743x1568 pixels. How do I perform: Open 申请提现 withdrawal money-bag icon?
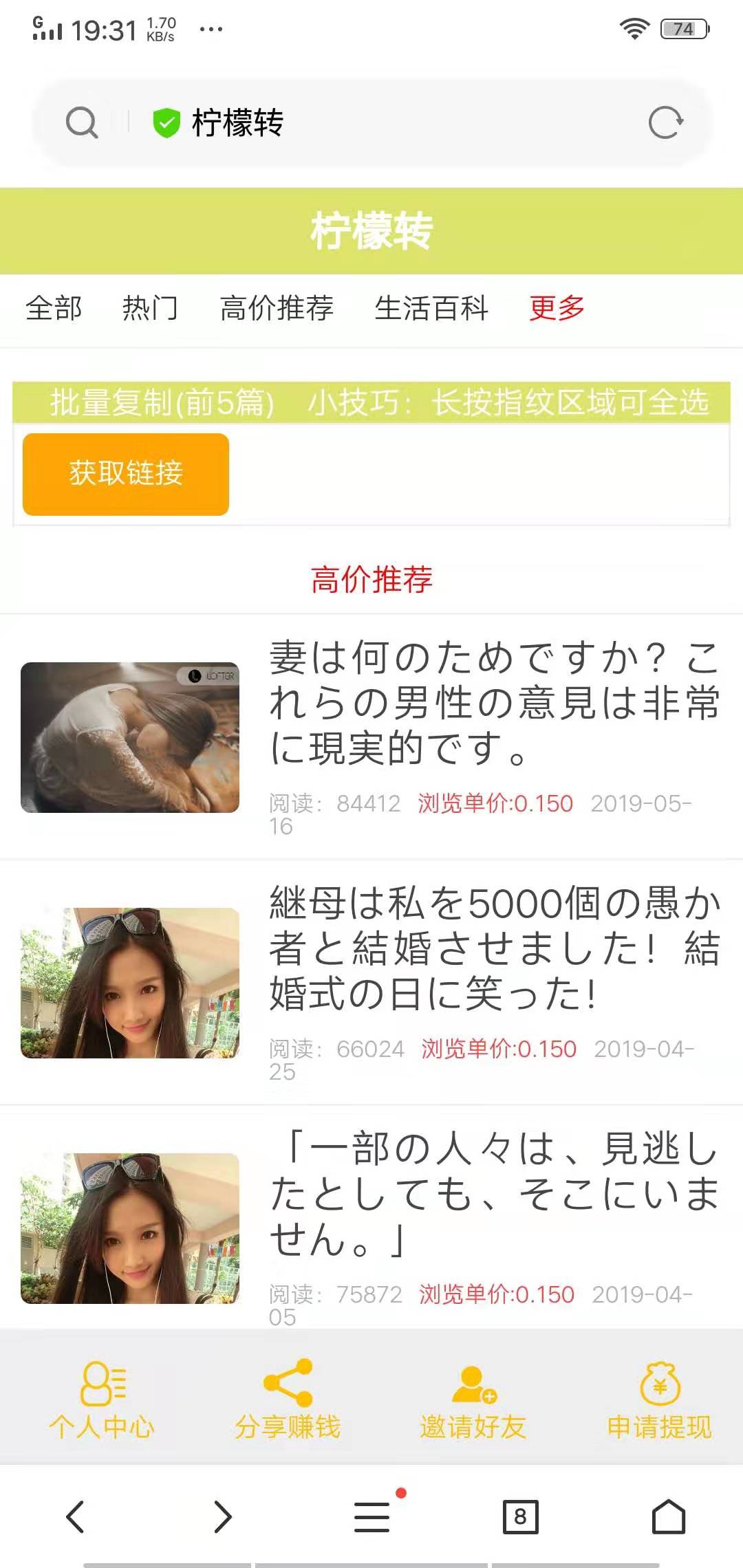[658, 1382]
